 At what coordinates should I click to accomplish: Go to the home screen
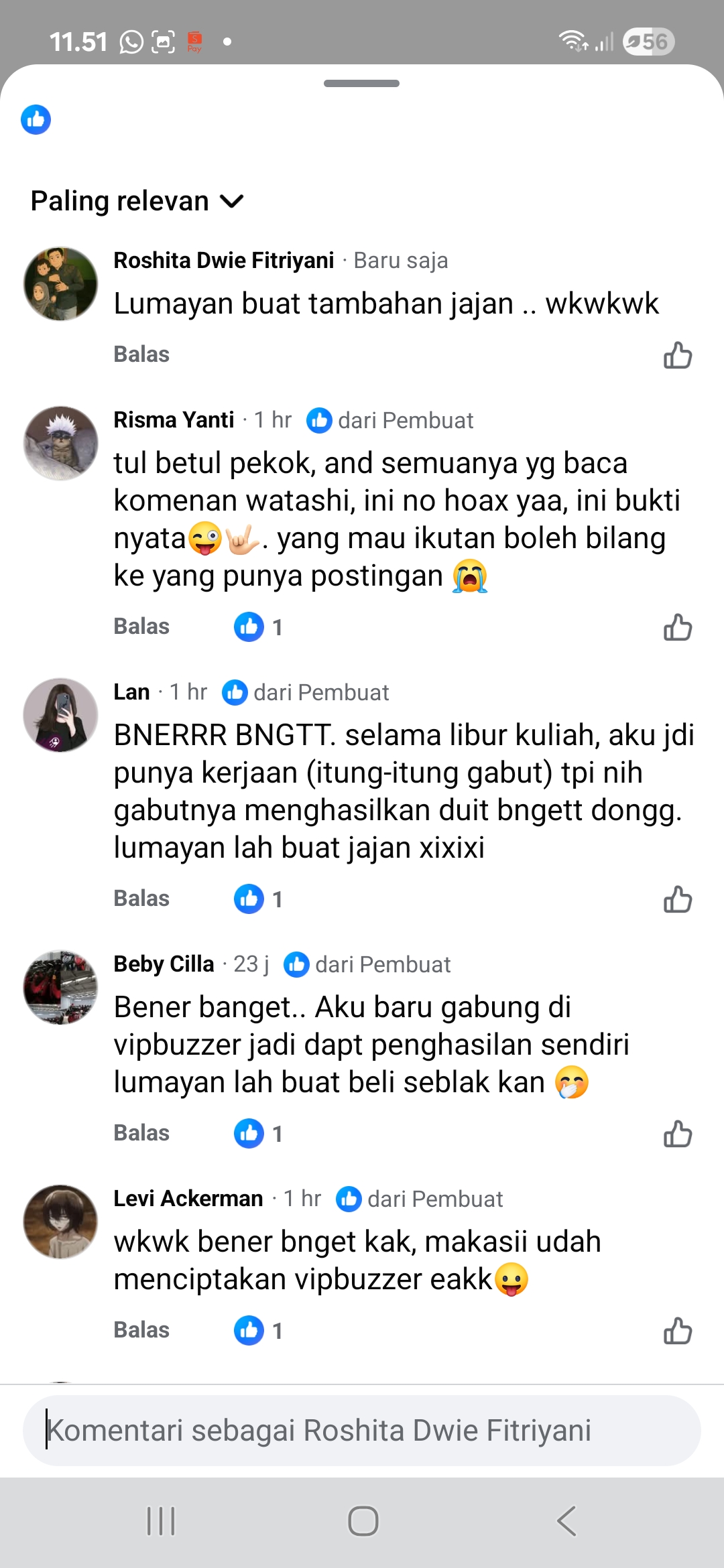[363, 1521]
